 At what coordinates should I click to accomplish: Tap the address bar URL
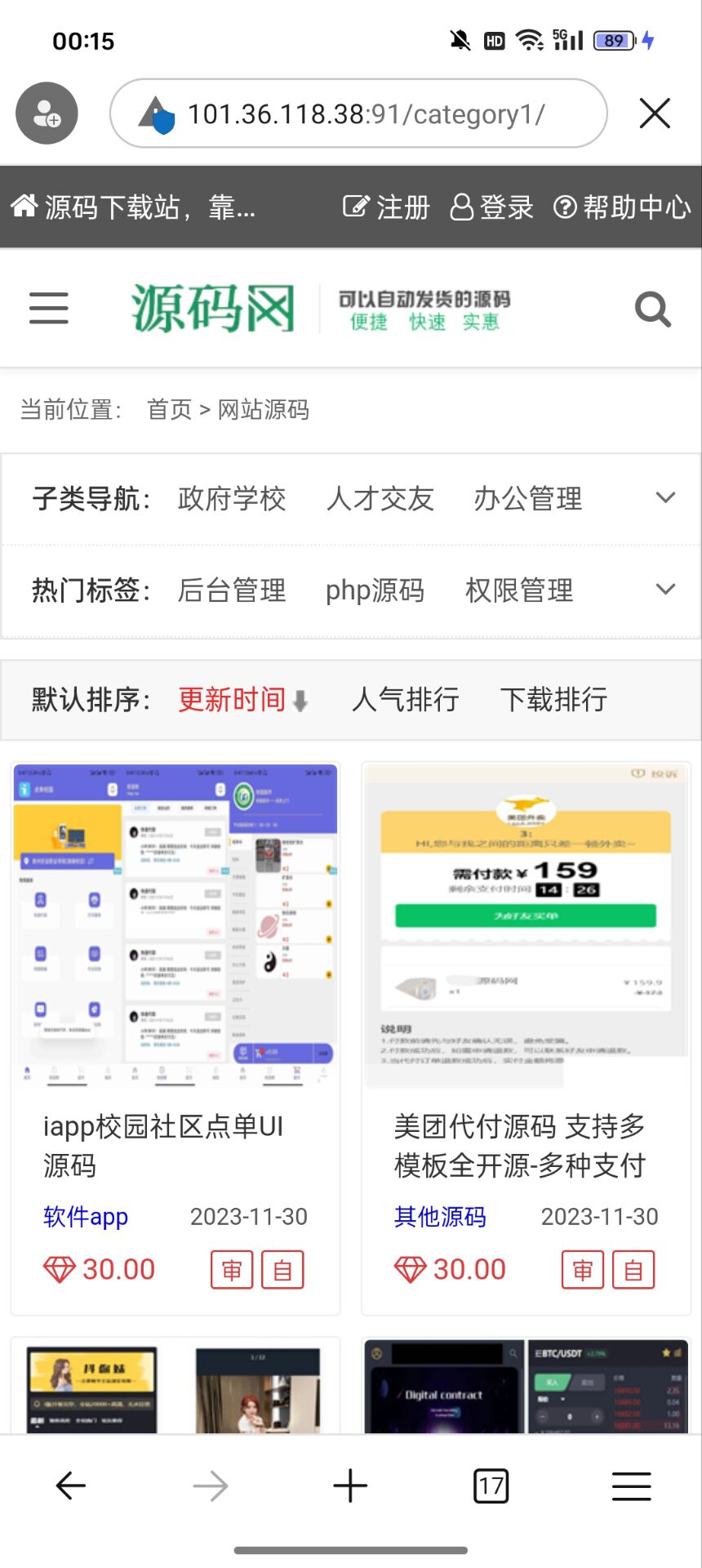(366, 114)
